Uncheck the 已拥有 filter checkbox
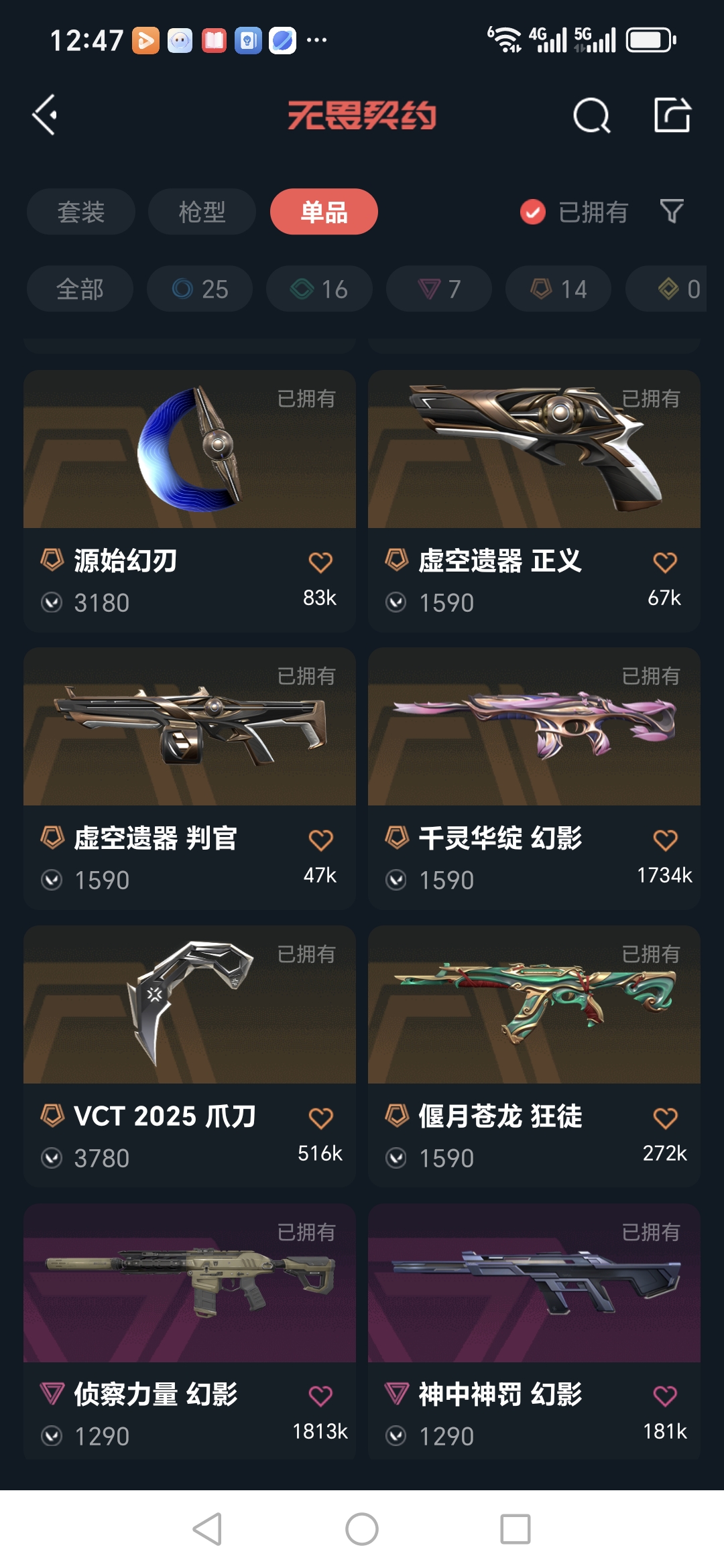 [533, 212]
